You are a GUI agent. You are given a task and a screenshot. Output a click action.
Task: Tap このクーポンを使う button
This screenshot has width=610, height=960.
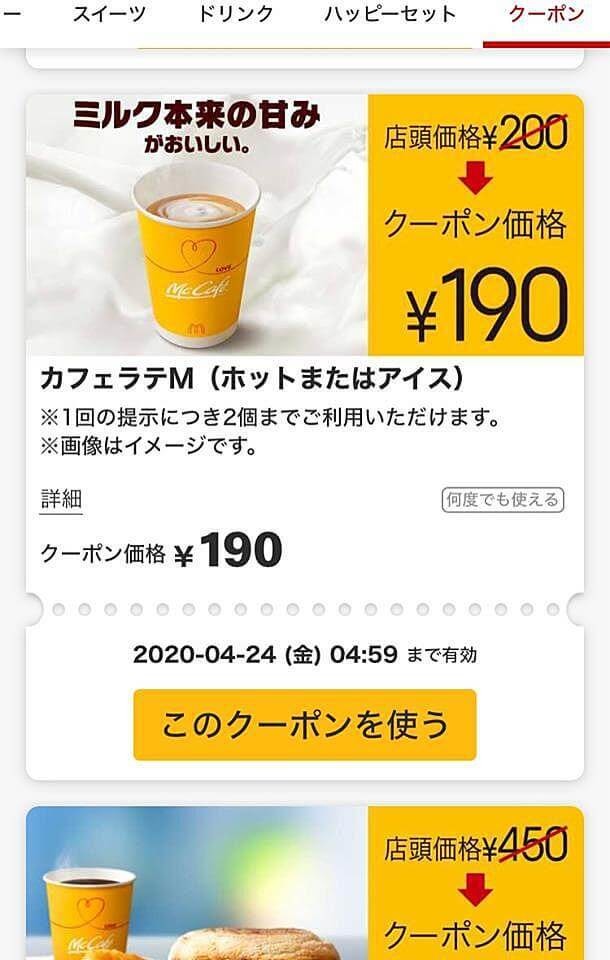[x=305, y=724]
